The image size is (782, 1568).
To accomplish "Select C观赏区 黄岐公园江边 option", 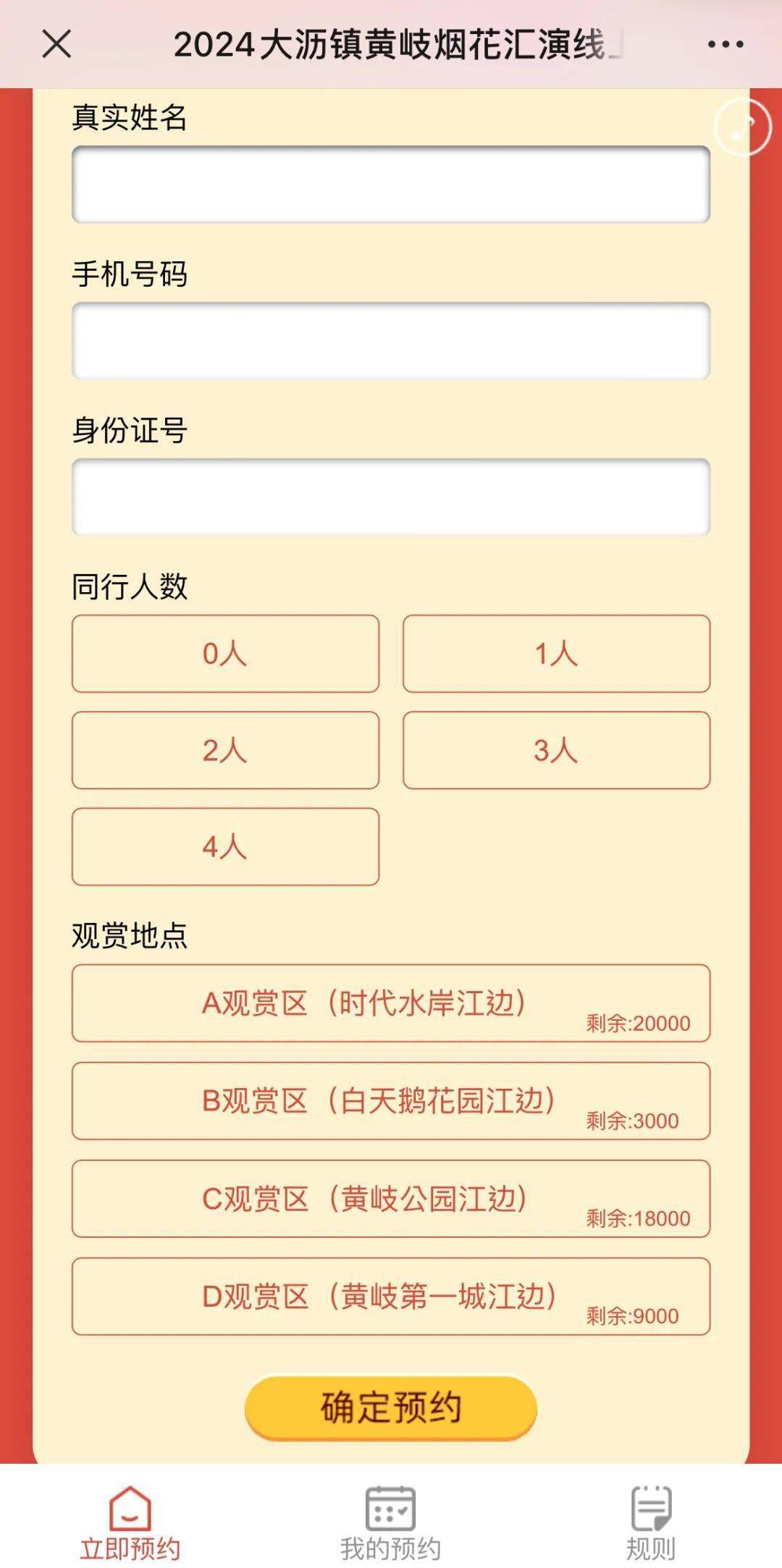I will tap(390, 1199).
